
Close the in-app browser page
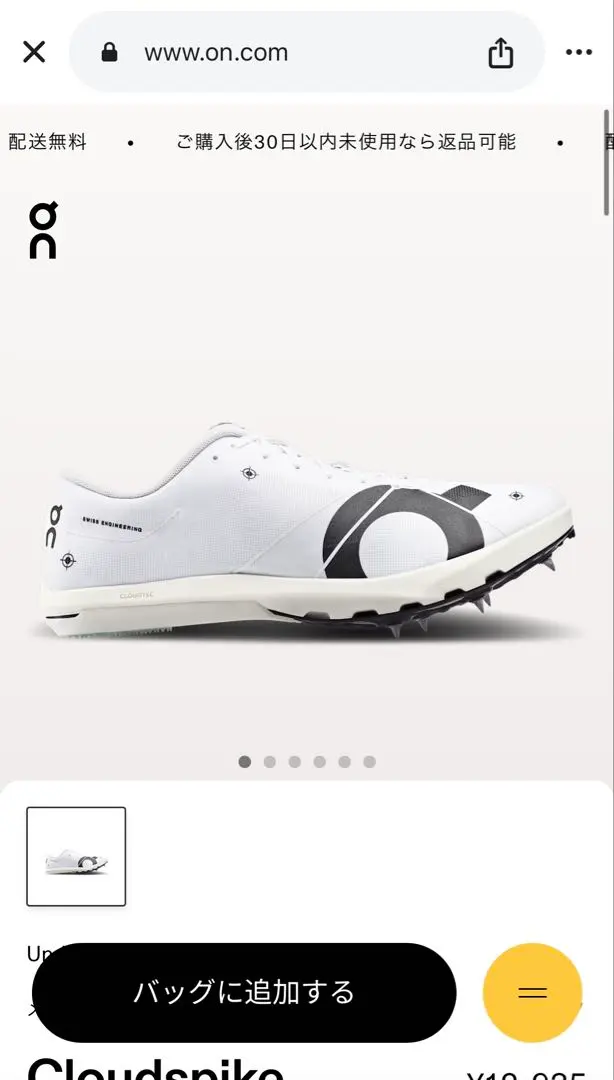34,53
